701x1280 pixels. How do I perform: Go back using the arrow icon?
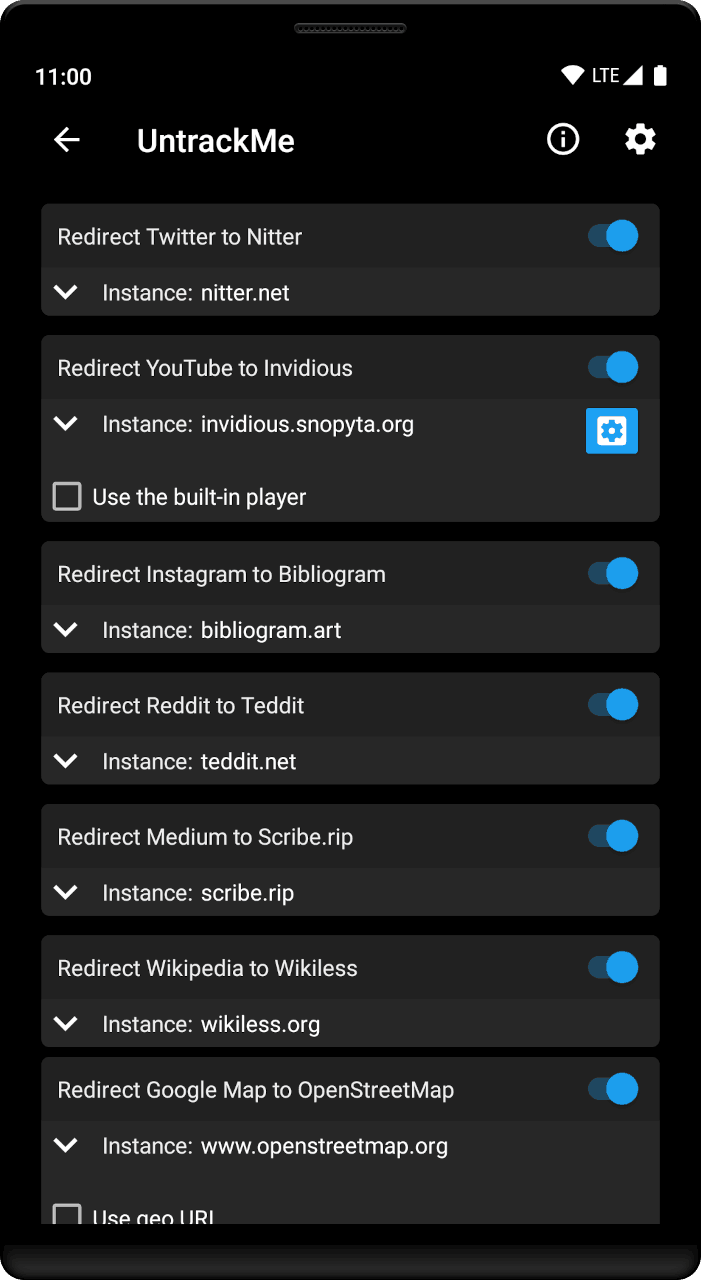67,140
